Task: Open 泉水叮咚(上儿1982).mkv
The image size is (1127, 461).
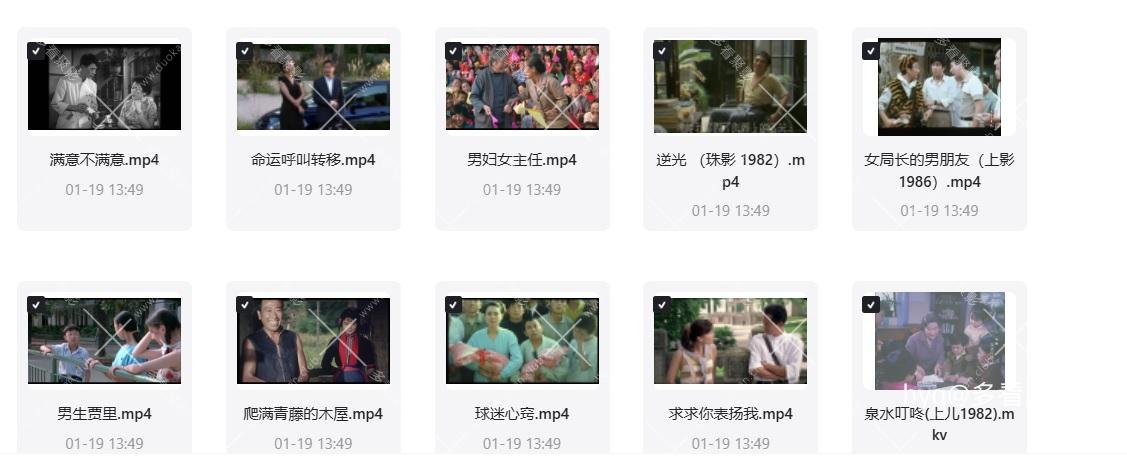Action: [x=939, y=341]
